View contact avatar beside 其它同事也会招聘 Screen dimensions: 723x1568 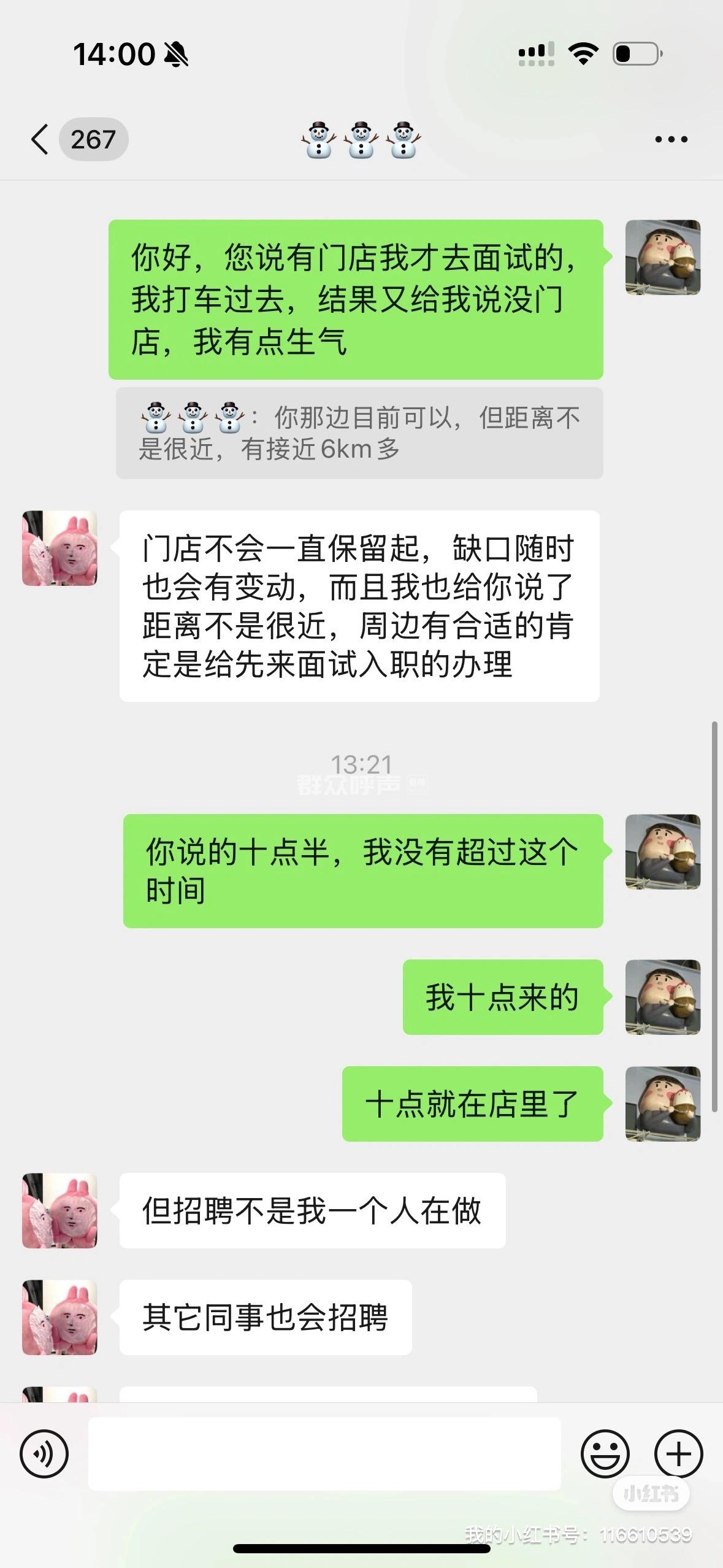click(x=59, y=1317)
